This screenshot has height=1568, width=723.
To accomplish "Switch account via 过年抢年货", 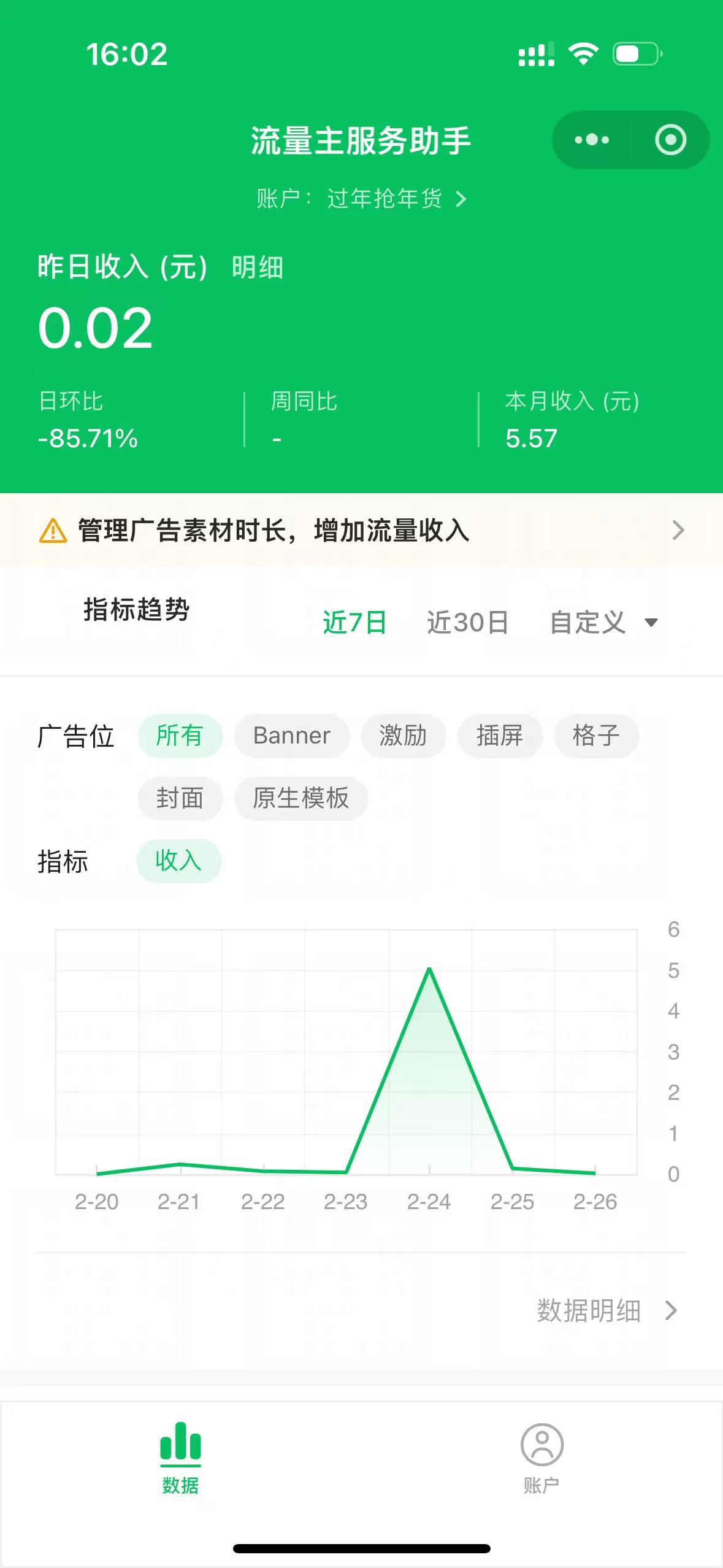I will (x=384, y=199).
